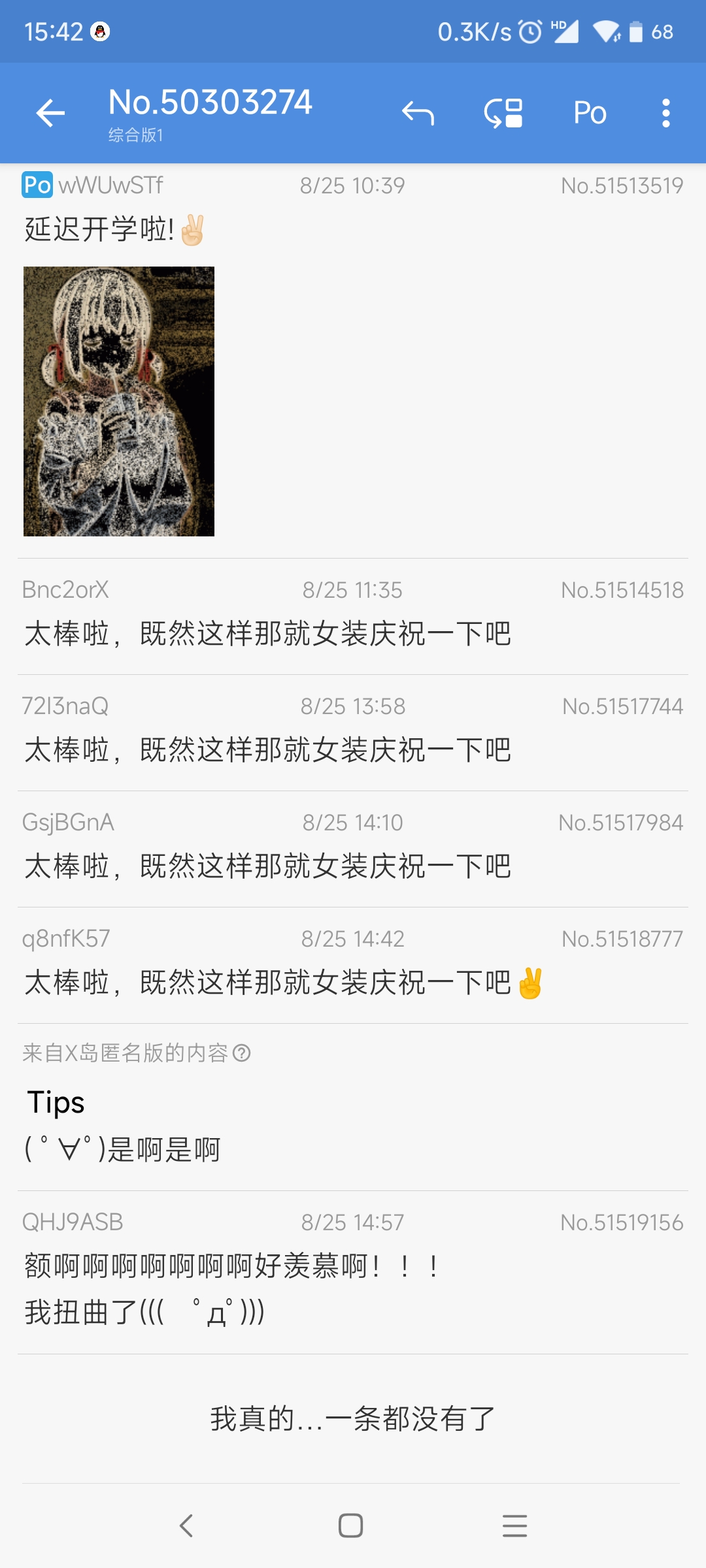The width and height of the screenshot is (706, 1568).
Task: Open recent apps from navigation bar
Action: 514,1526
